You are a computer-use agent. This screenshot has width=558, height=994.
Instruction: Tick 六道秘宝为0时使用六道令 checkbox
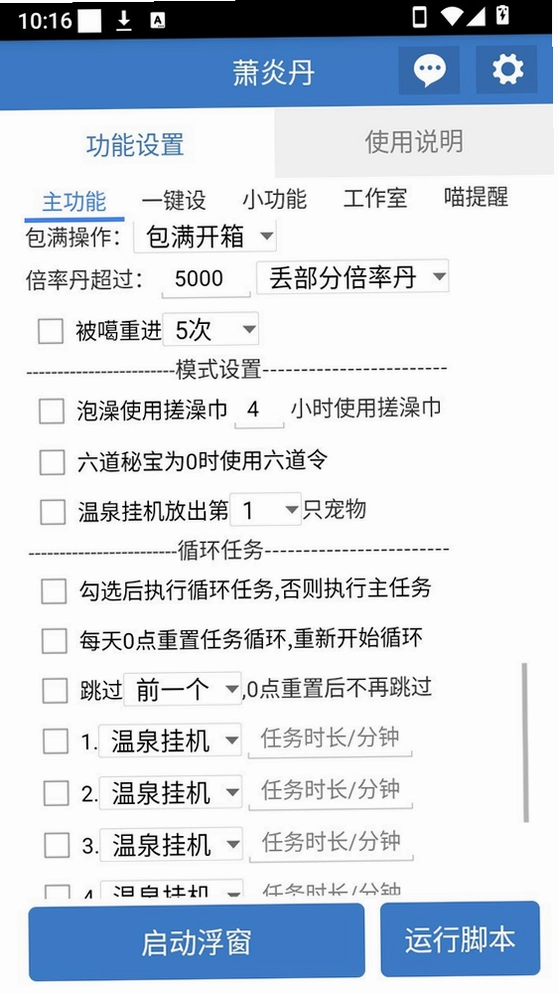pyautogui.click(x=52, y=462)
